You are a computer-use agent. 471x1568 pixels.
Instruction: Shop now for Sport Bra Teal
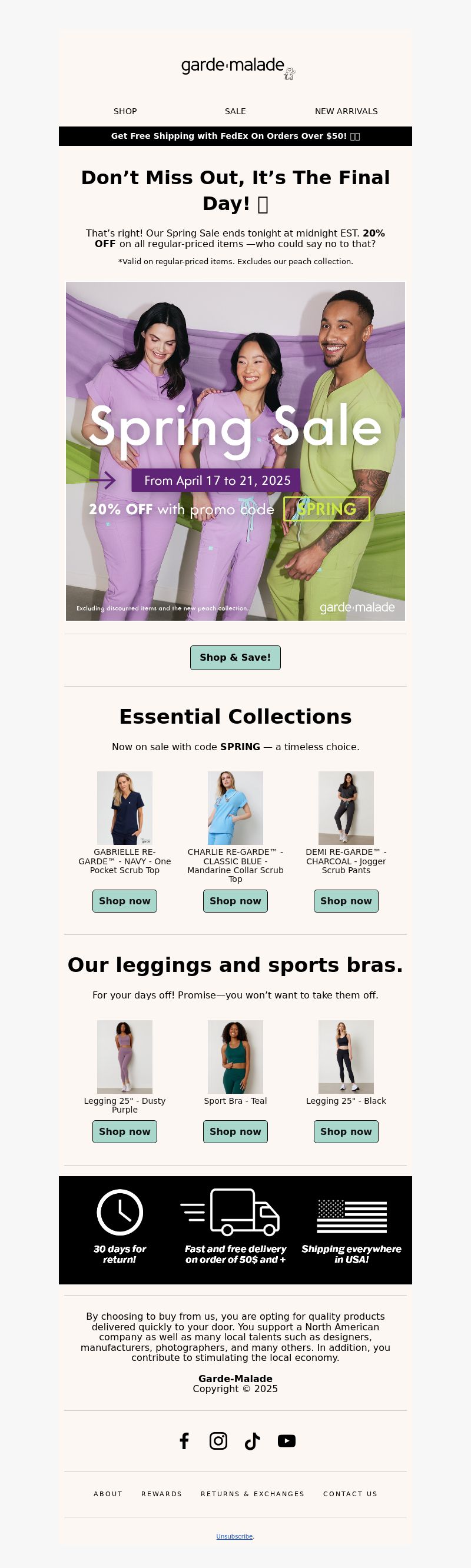coord(235,1131)
